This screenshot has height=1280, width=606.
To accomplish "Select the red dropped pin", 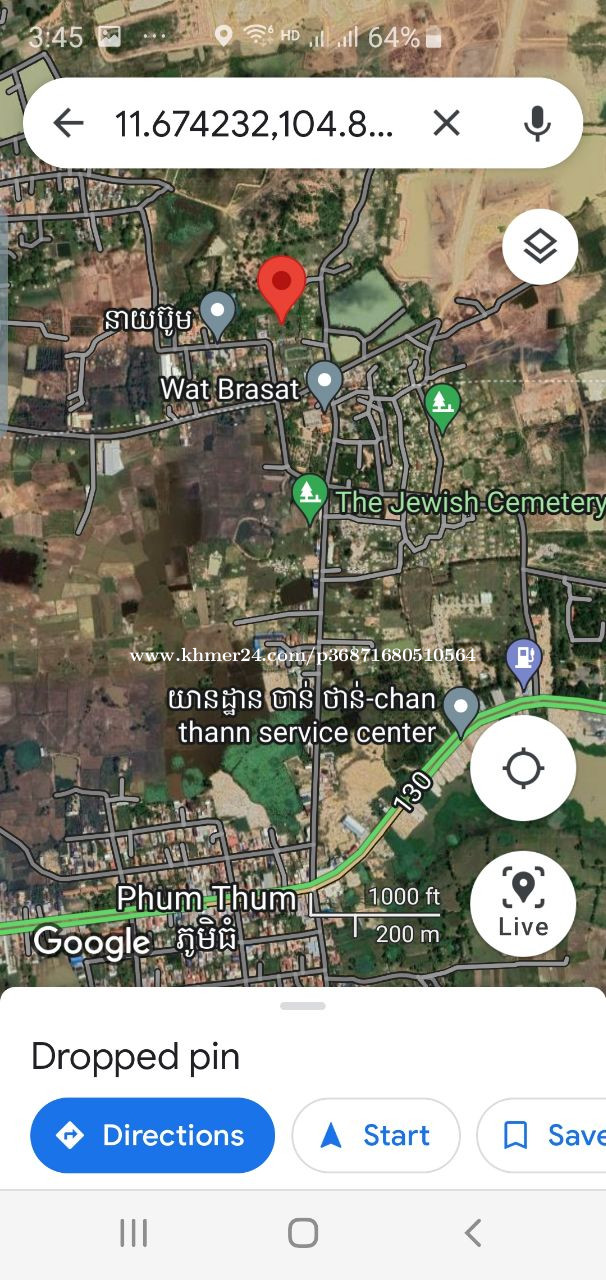I will coord(282,289).
